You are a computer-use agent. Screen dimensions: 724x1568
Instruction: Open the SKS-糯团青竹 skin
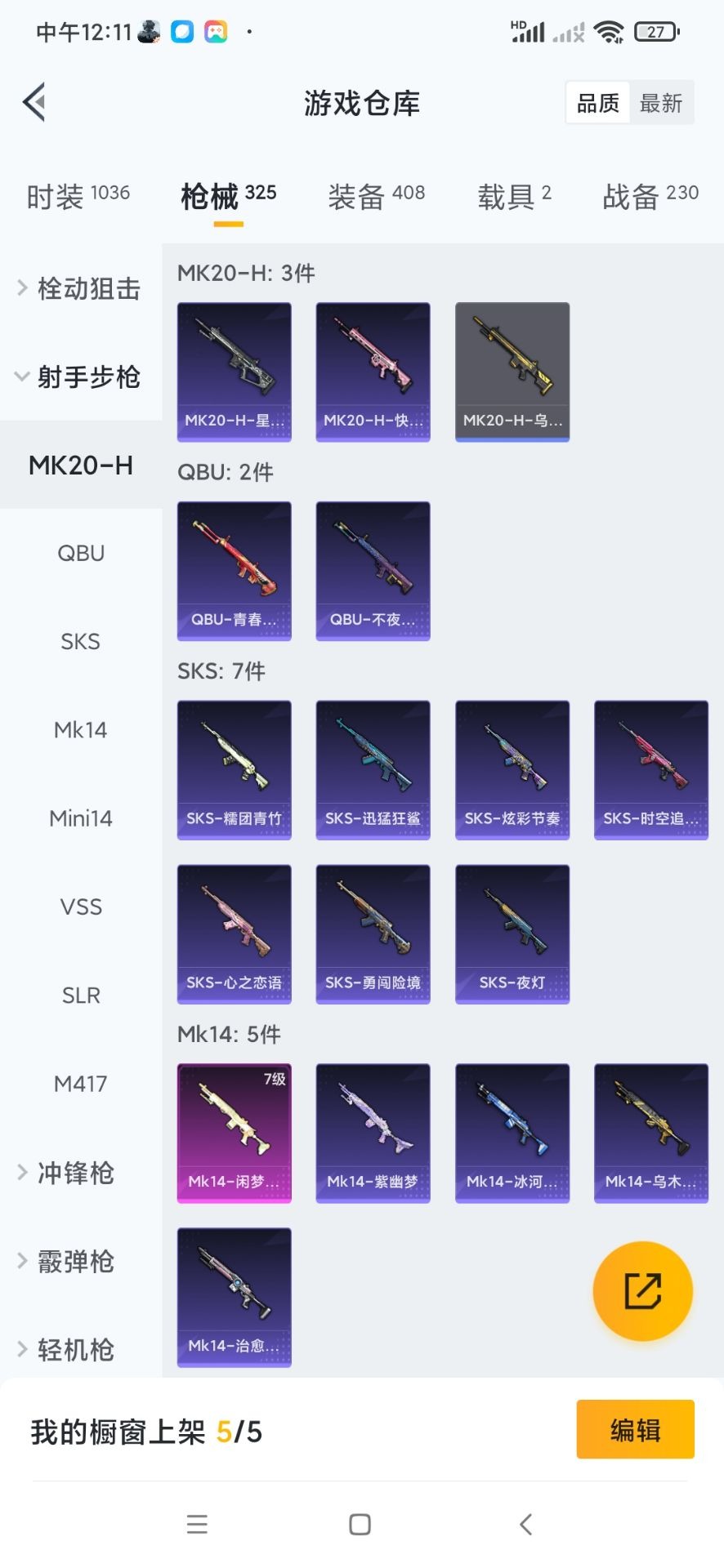[x=235, y=769]
